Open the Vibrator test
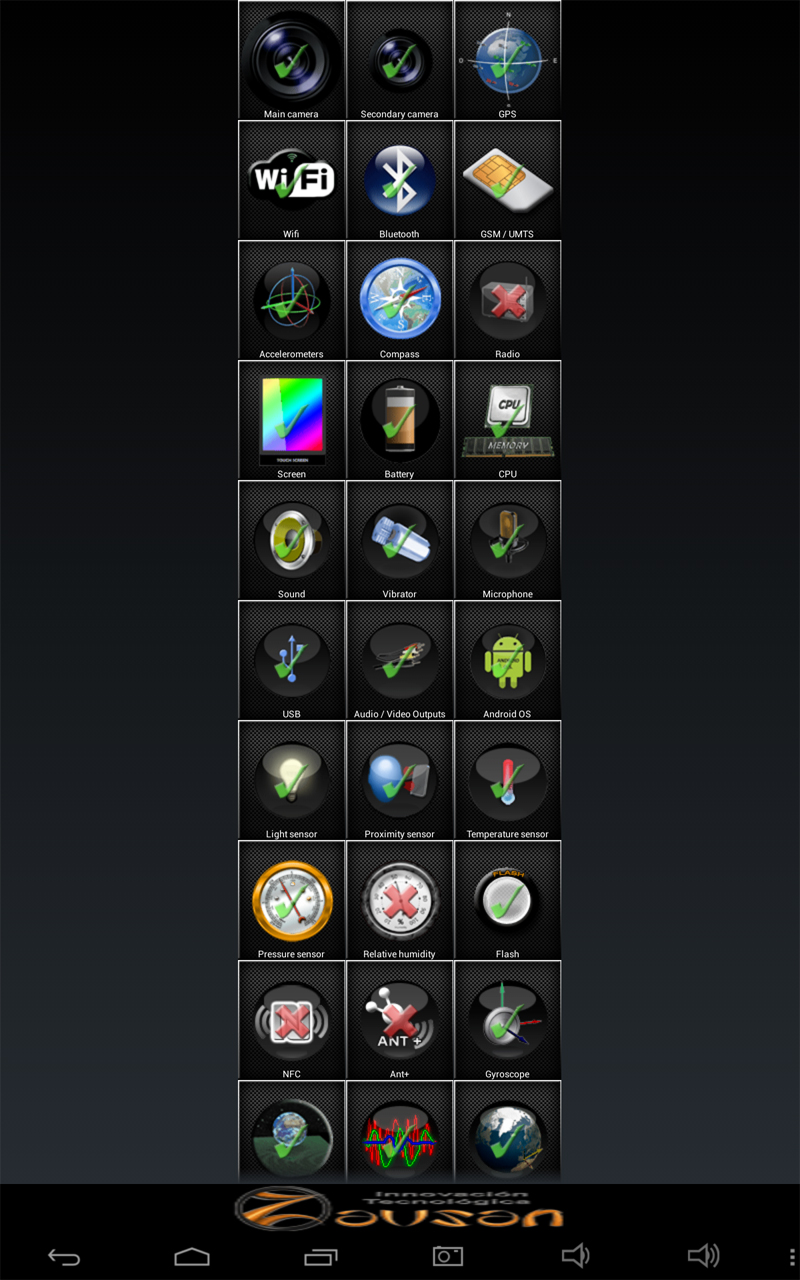 pos(399,540)
